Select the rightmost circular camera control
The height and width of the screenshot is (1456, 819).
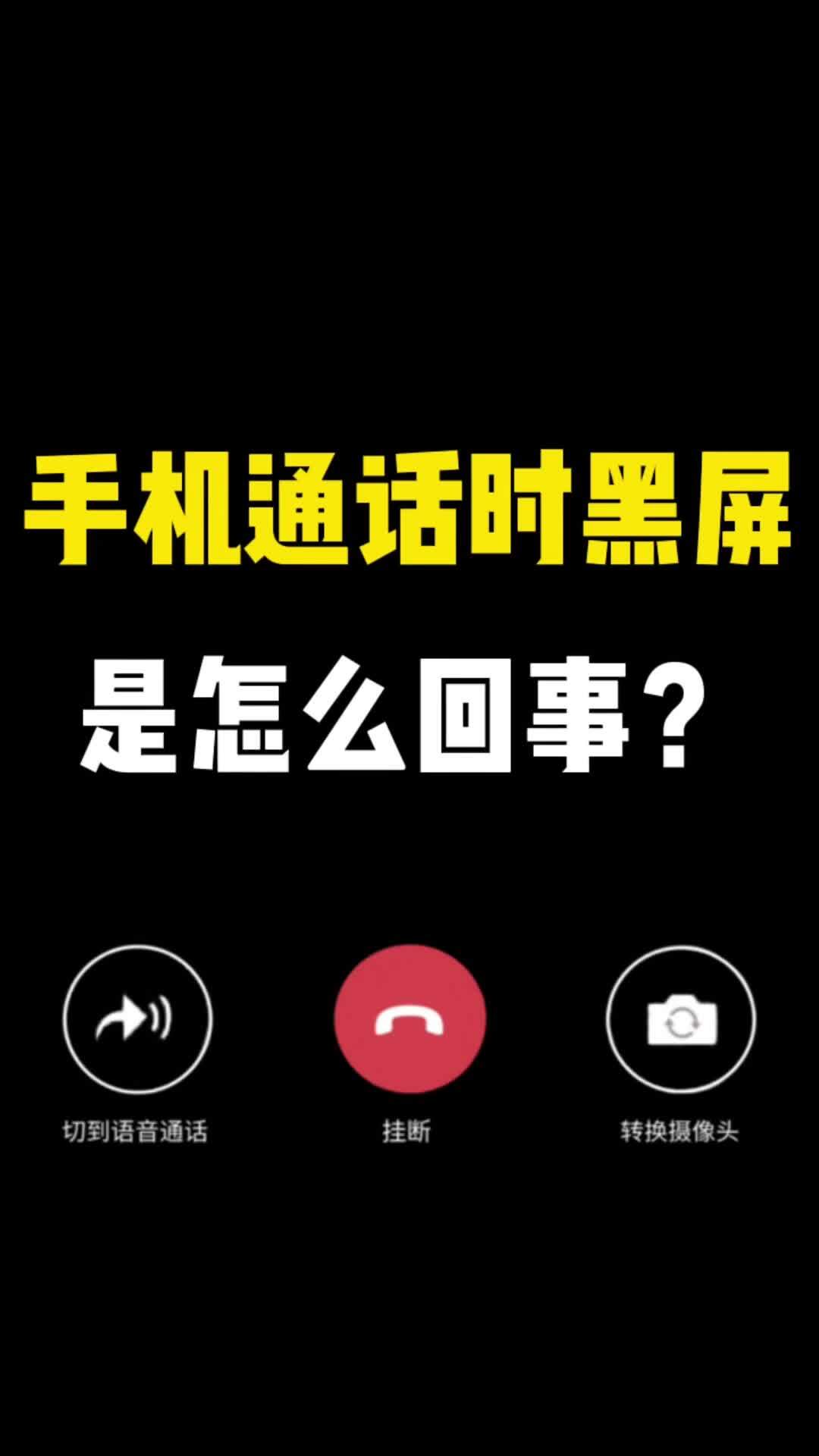[x=682, y=1020]
